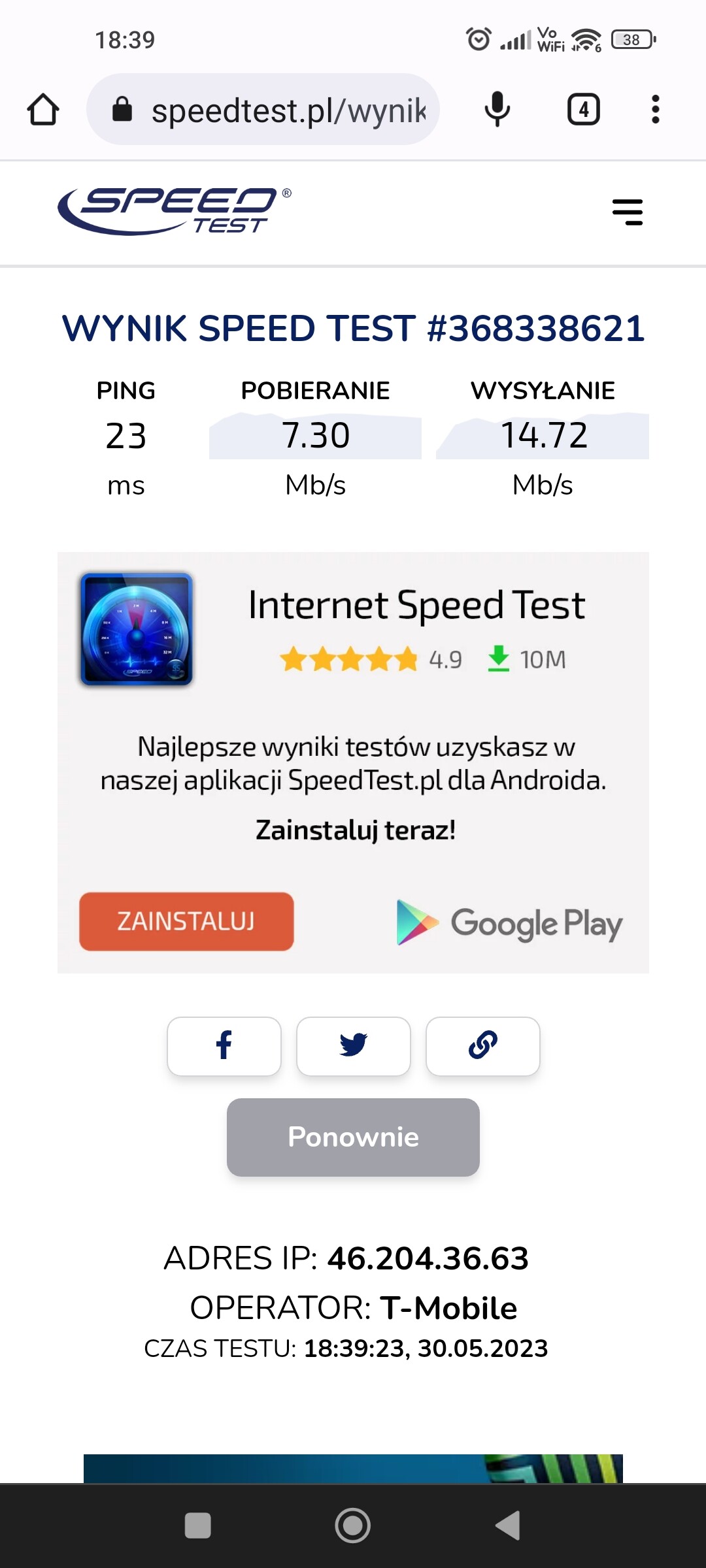Viewport: 706px width, 1568px height.
Task: Open the microphone voice search icon
Action: pos(497,109)
